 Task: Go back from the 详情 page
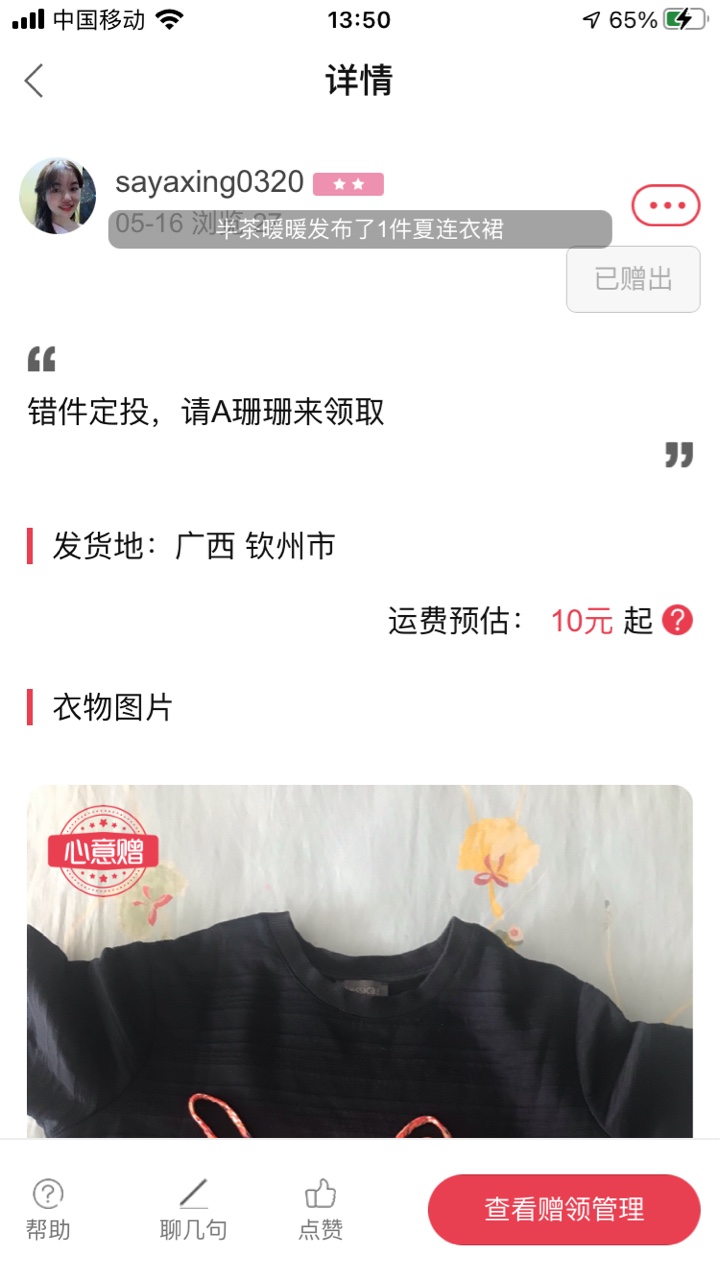pyautogui.click(x=35, y=80)
